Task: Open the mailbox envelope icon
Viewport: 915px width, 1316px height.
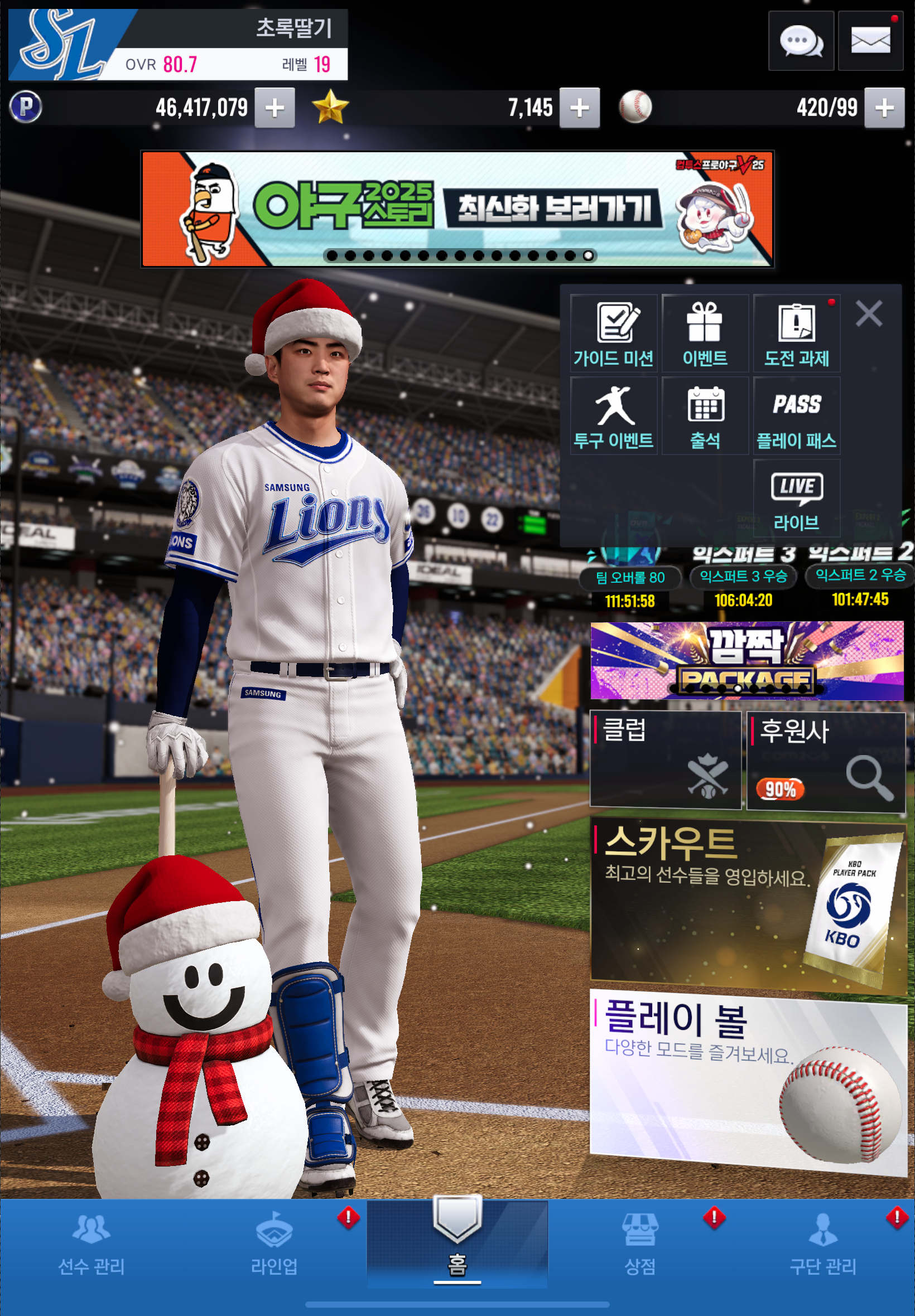Action: [x=870, y=41]
